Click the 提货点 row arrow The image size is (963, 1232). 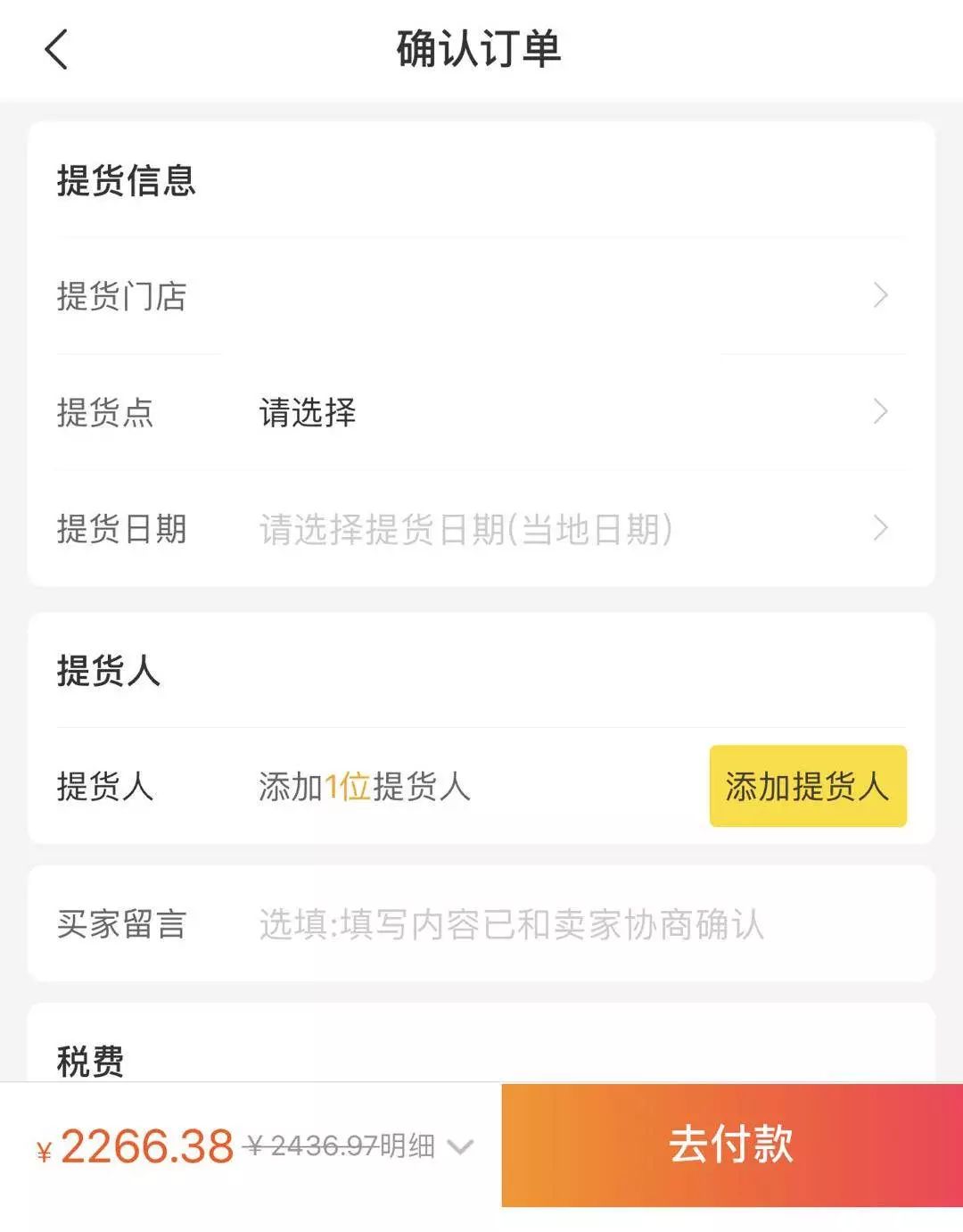(881, 411)
